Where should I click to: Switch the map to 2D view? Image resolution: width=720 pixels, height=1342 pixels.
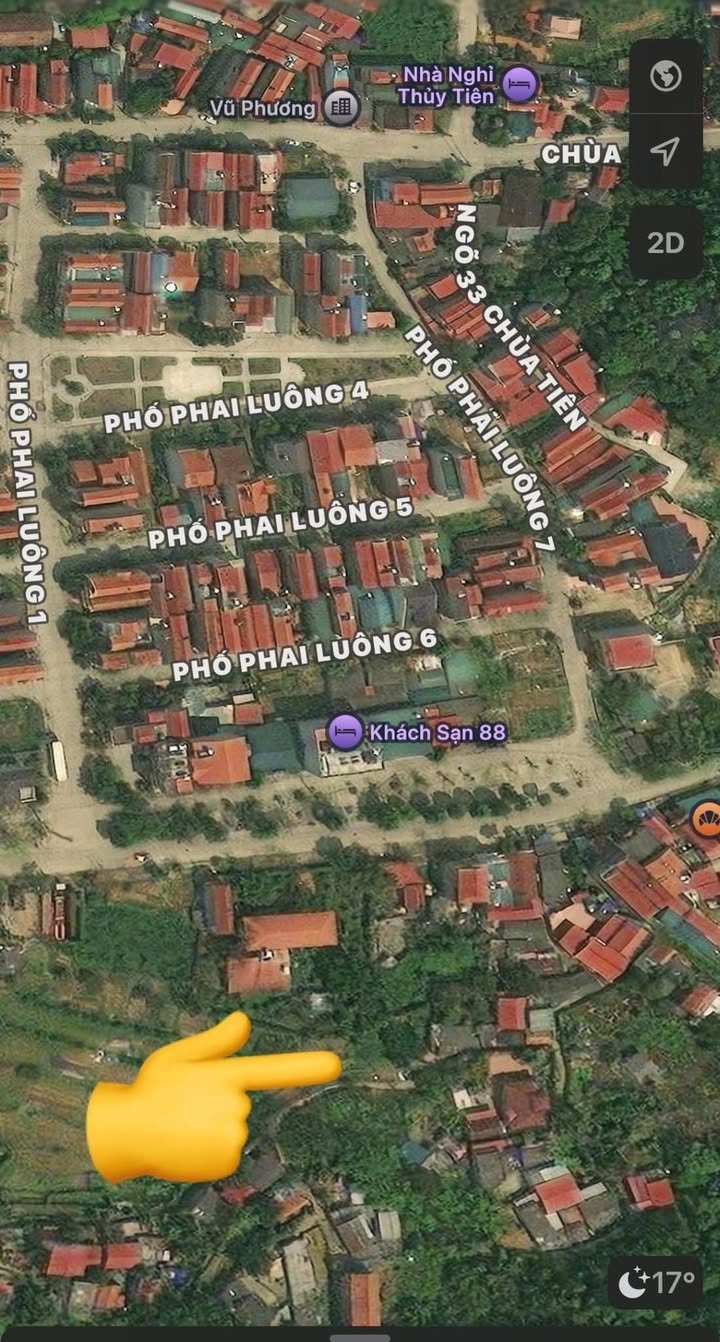(665, 243)
